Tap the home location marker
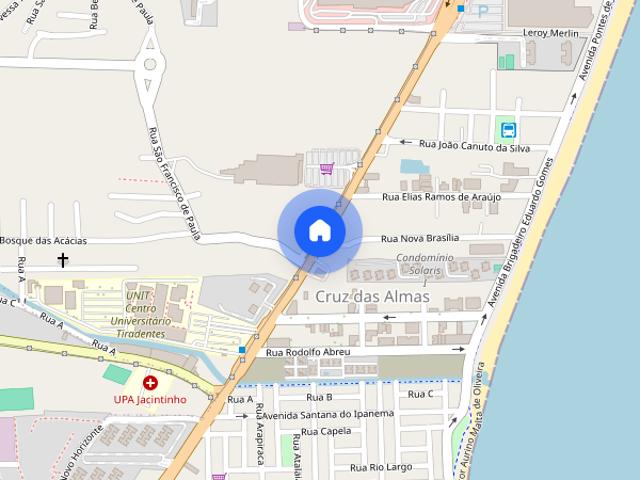The width and height of the screenshot is (640, 480). (320, 231)
